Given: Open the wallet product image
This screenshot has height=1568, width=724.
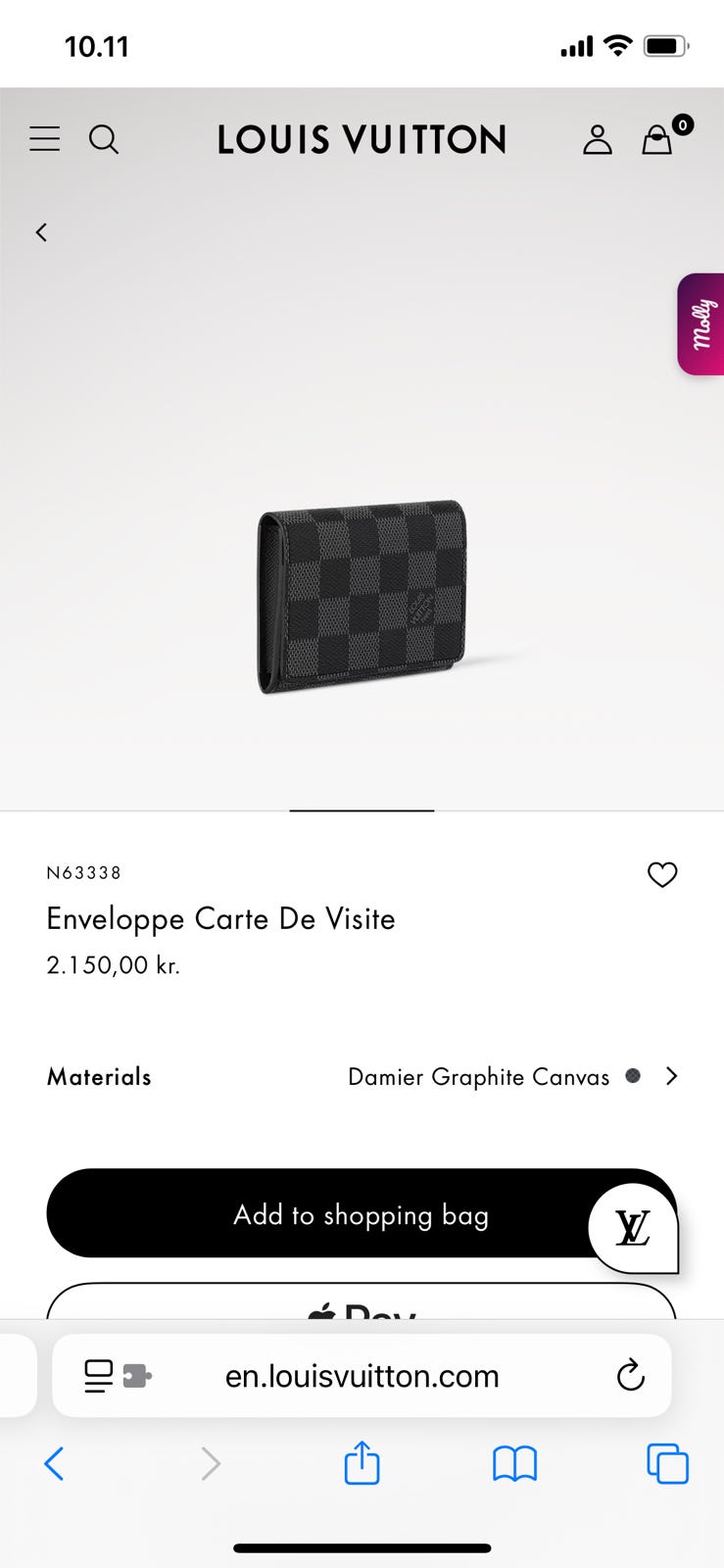Looking at the screenshot, I should coord(362,598).
